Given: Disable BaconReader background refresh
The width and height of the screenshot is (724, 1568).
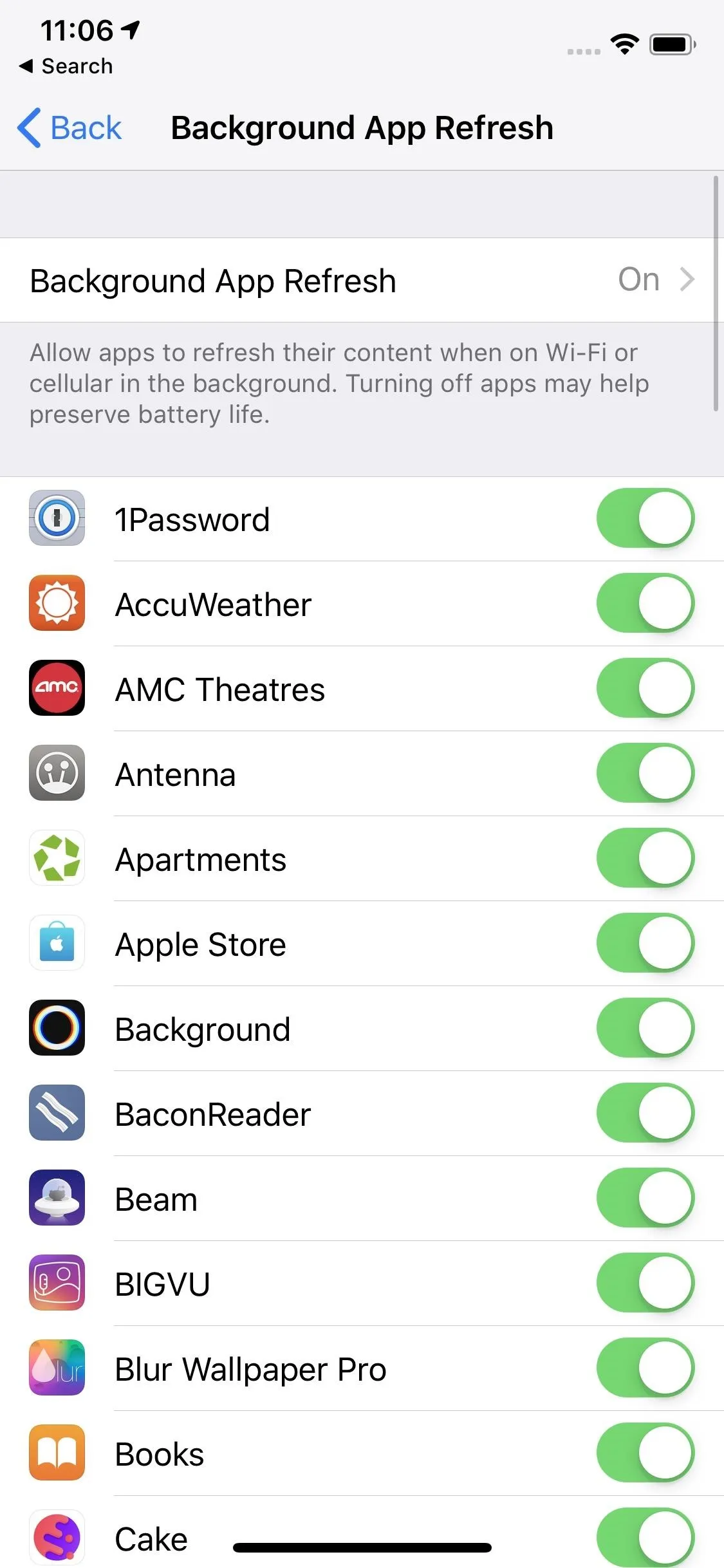Looking at the screenshot, I should (645, 1113).
